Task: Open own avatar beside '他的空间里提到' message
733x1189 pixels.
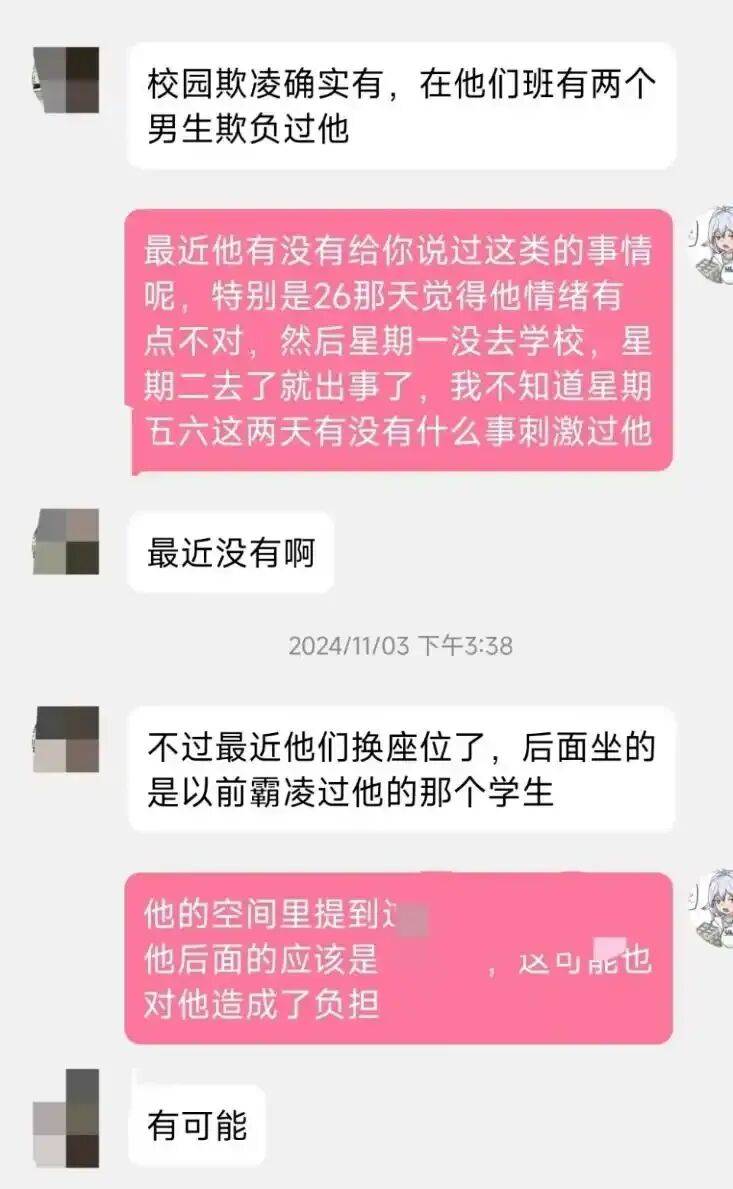Action: tap(712, 907)
